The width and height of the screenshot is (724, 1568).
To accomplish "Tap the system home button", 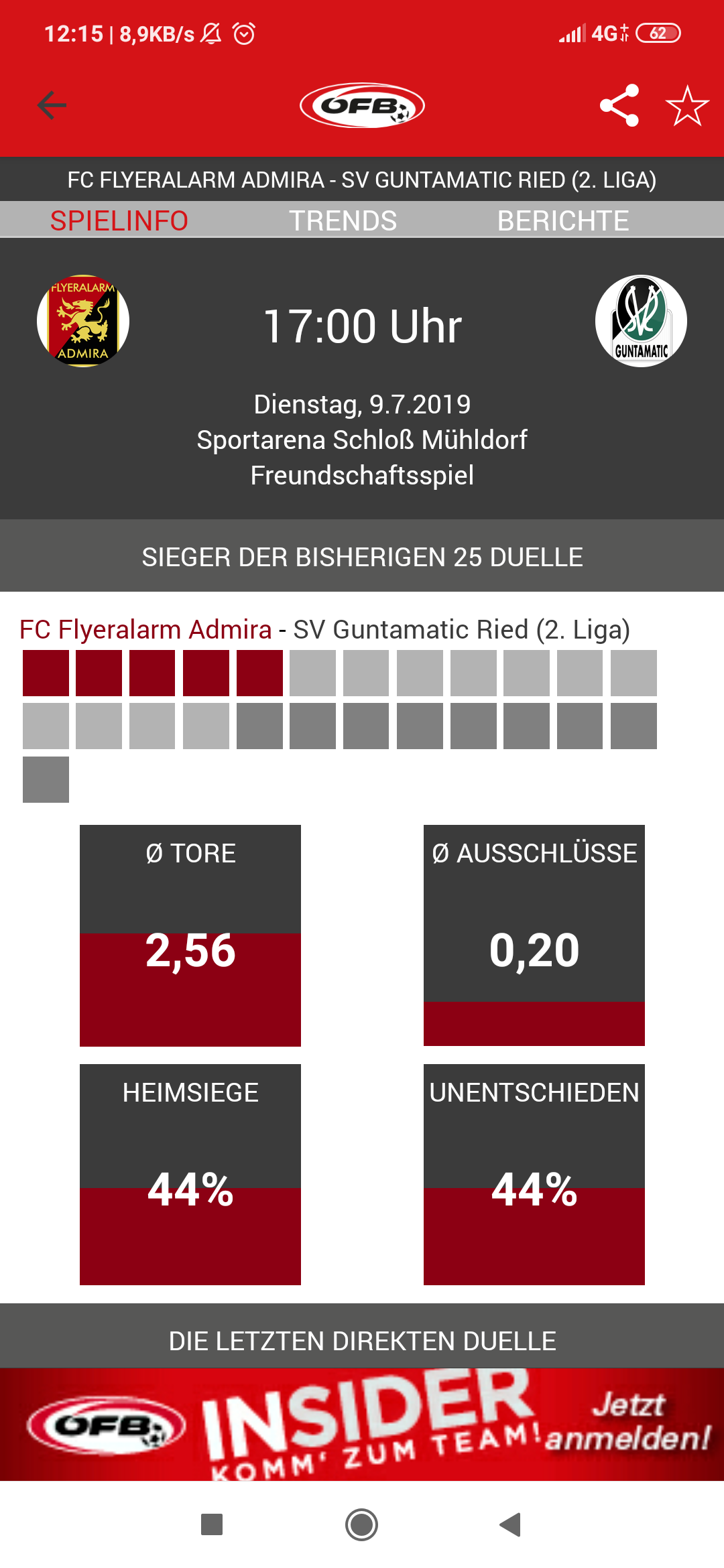I will (361, 1524).
